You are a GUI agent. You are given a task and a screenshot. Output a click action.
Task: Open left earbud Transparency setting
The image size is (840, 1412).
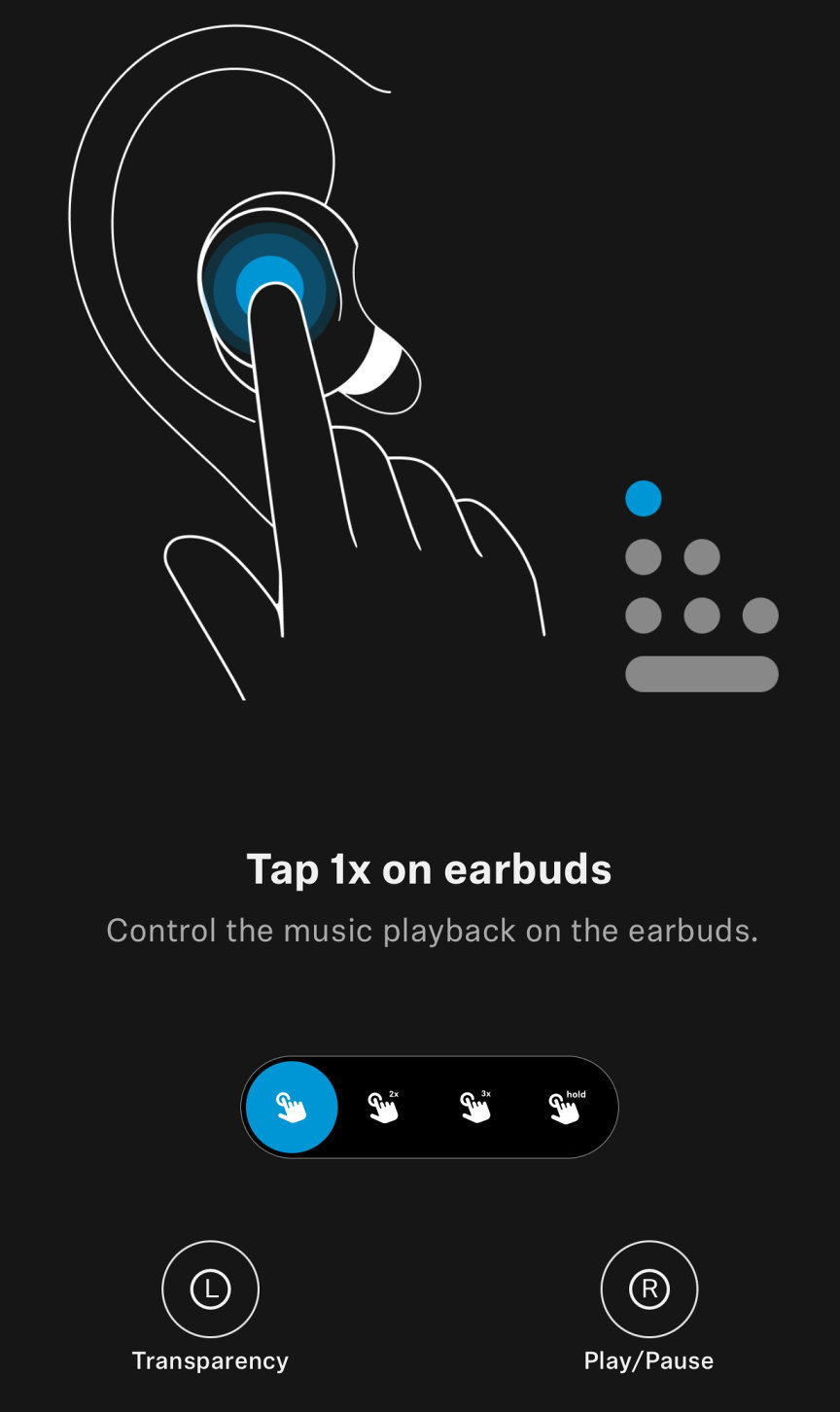[x=210, y=1289]
